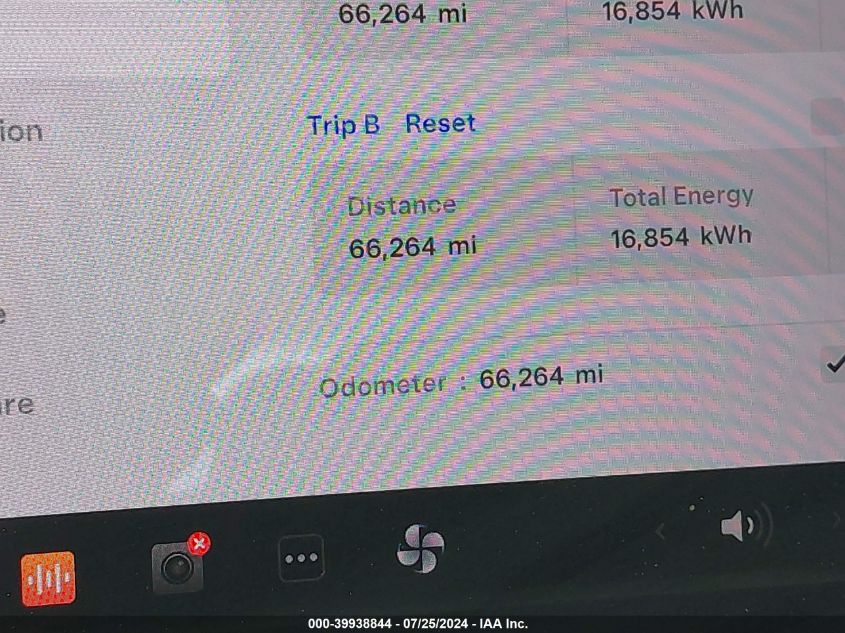Reset the Trip B counter
The height and width of the screenshot is (633, 845).
(440, 124)
